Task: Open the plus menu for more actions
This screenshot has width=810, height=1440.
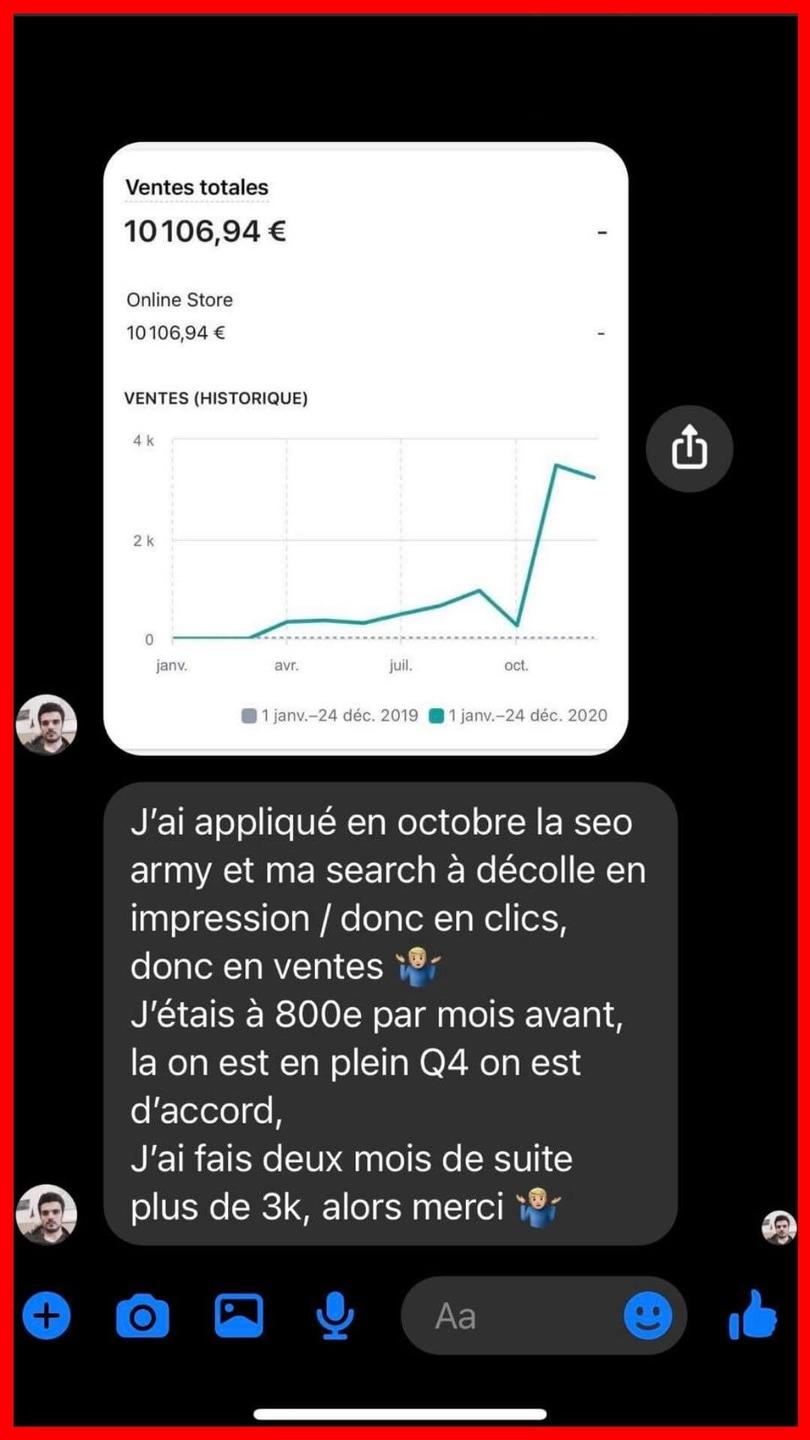Action: [46, 1315]
